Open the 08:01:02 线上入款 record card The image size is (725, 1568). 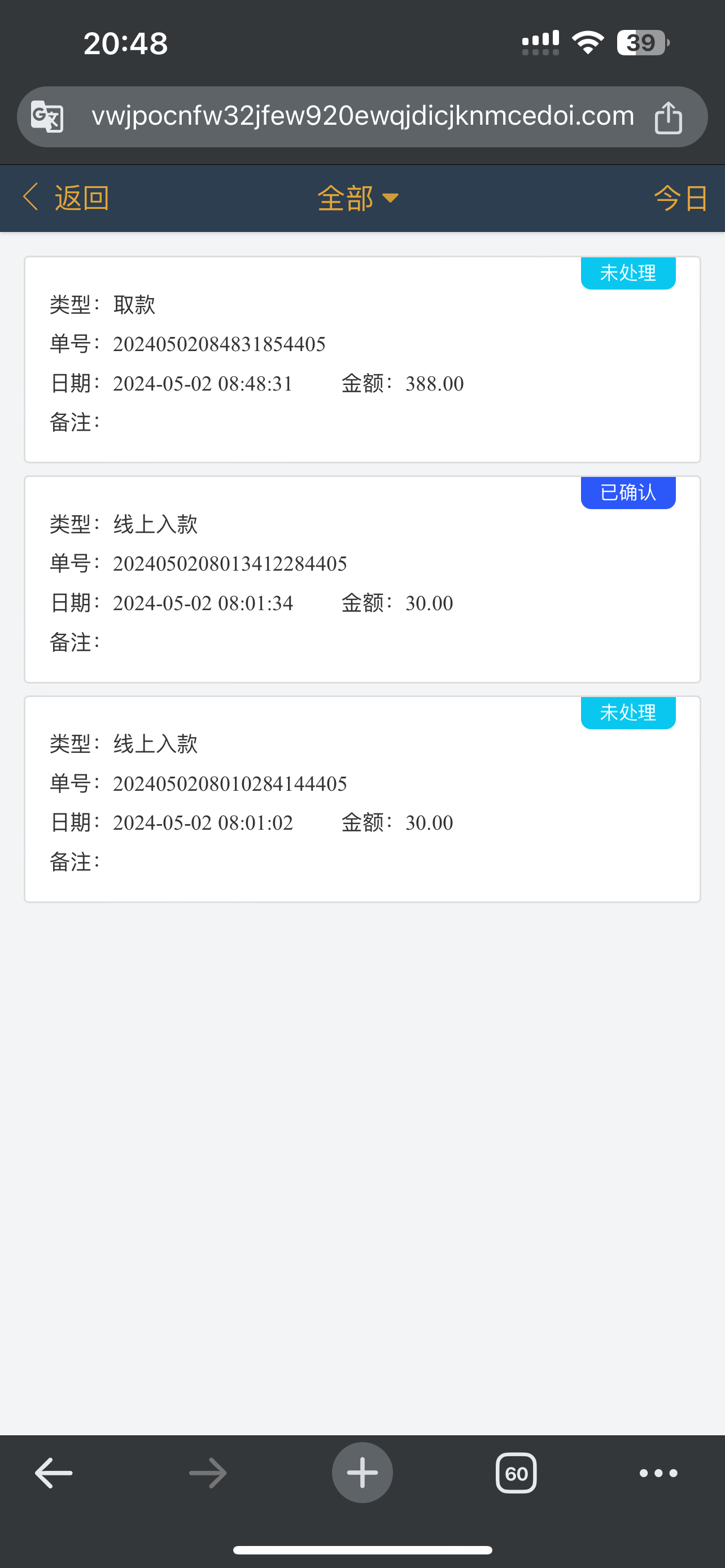click(x=362, y=800)
